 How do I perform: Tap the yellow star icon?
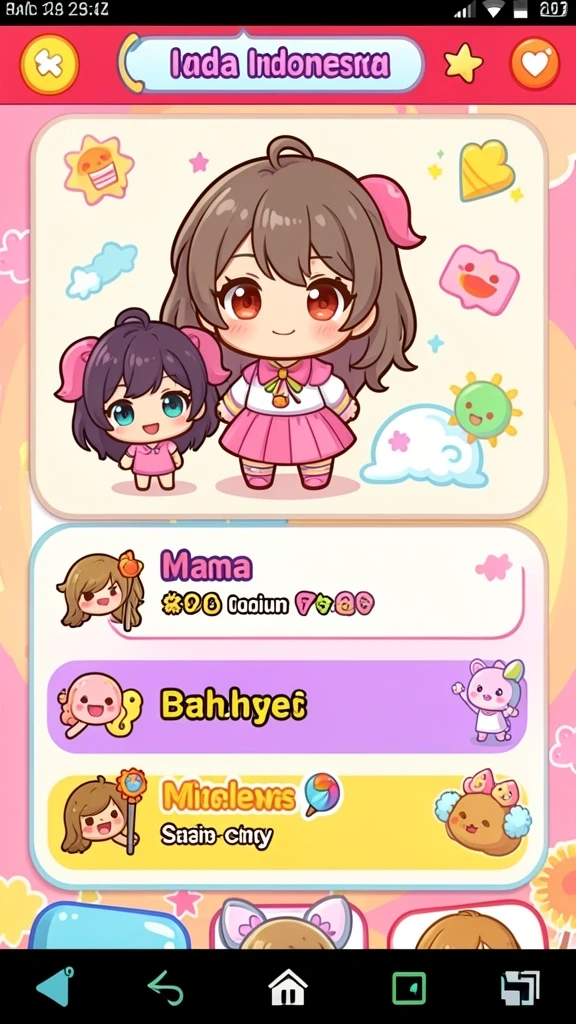(463, 64)
